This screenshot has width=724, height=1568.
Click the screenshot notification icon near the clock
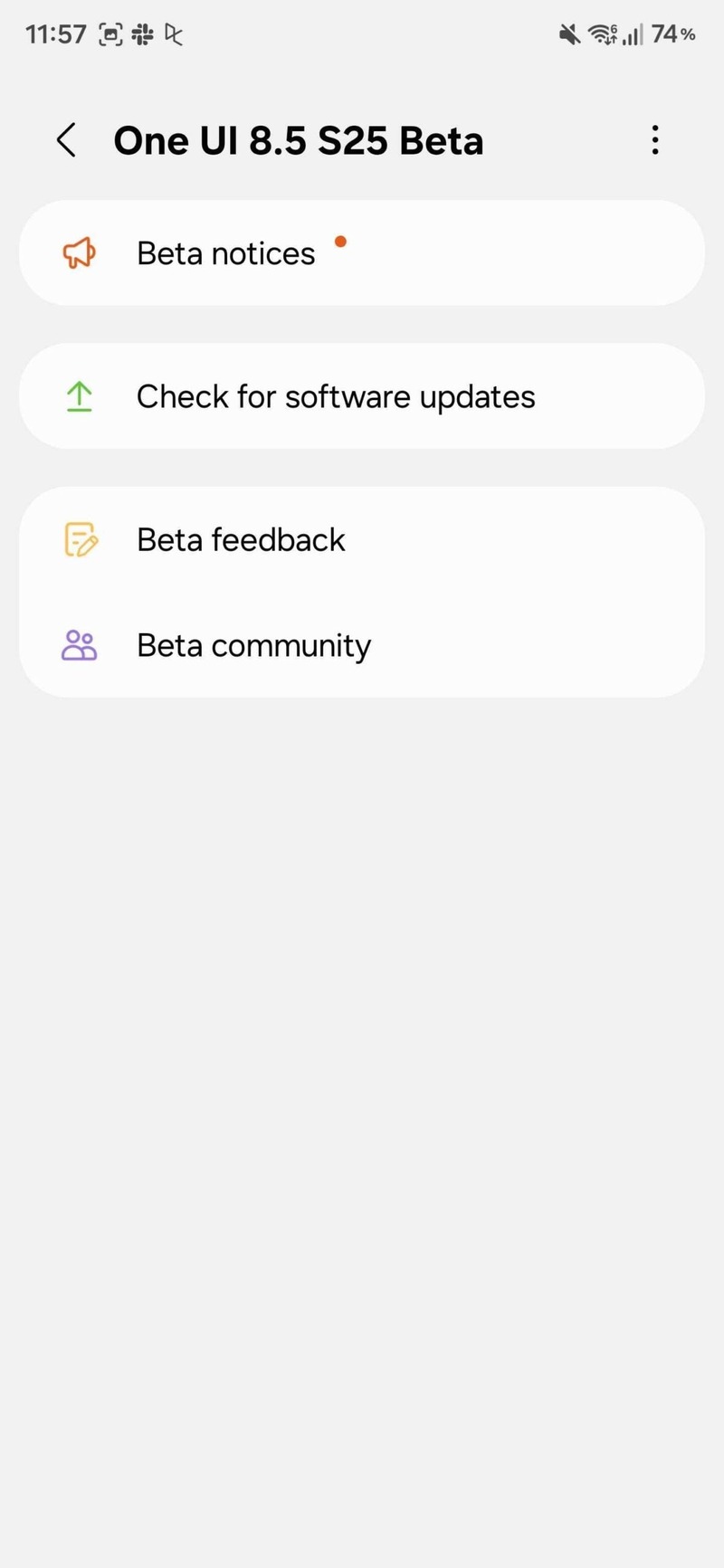click(109, 33)
